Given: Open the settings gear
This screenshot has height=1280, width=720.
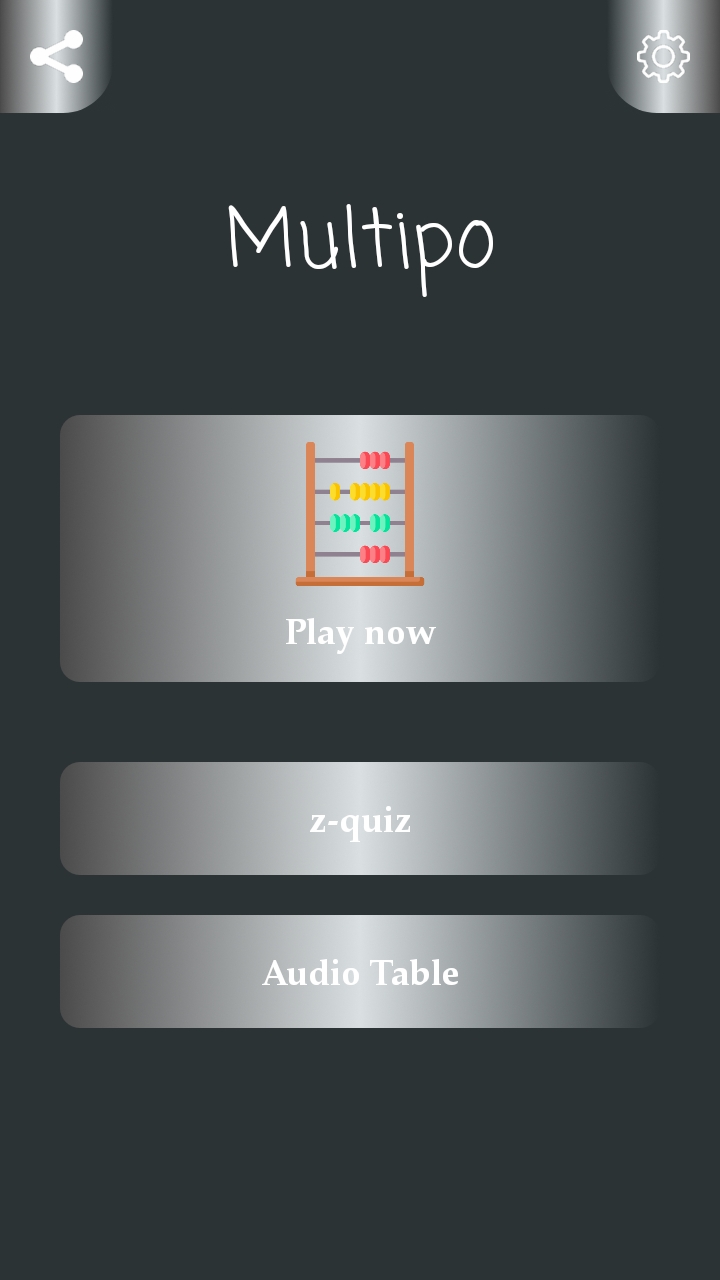Looking at the screenshot, I should [663, 56].
